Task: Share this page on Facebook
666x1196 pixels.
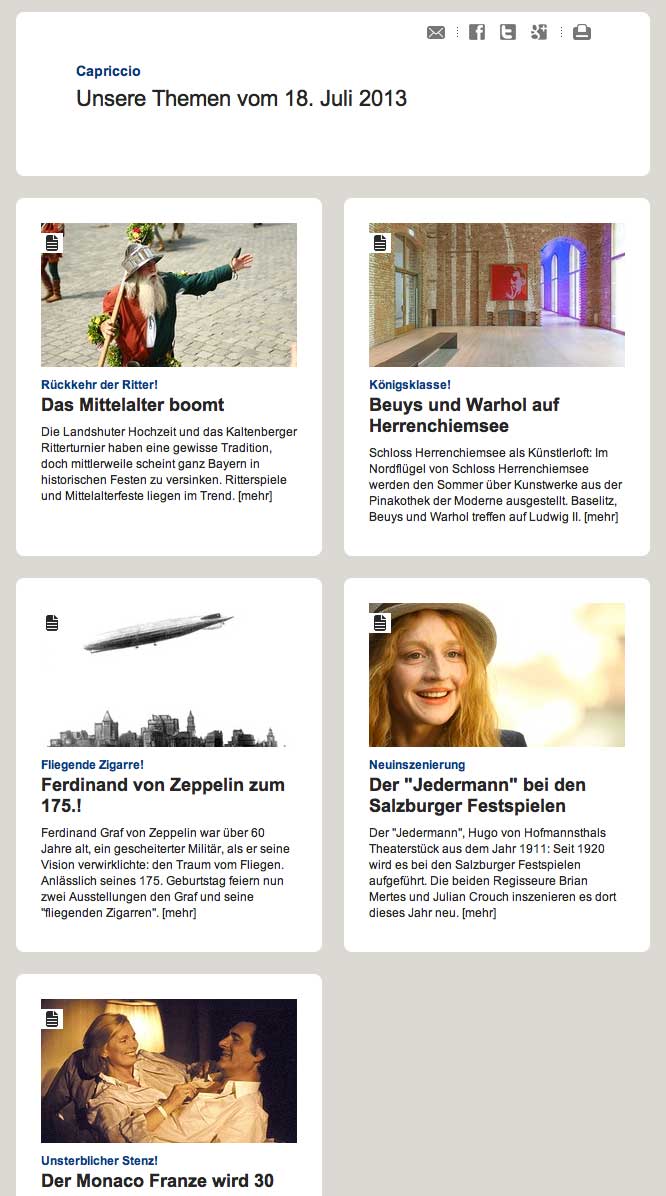Action: 477,33
